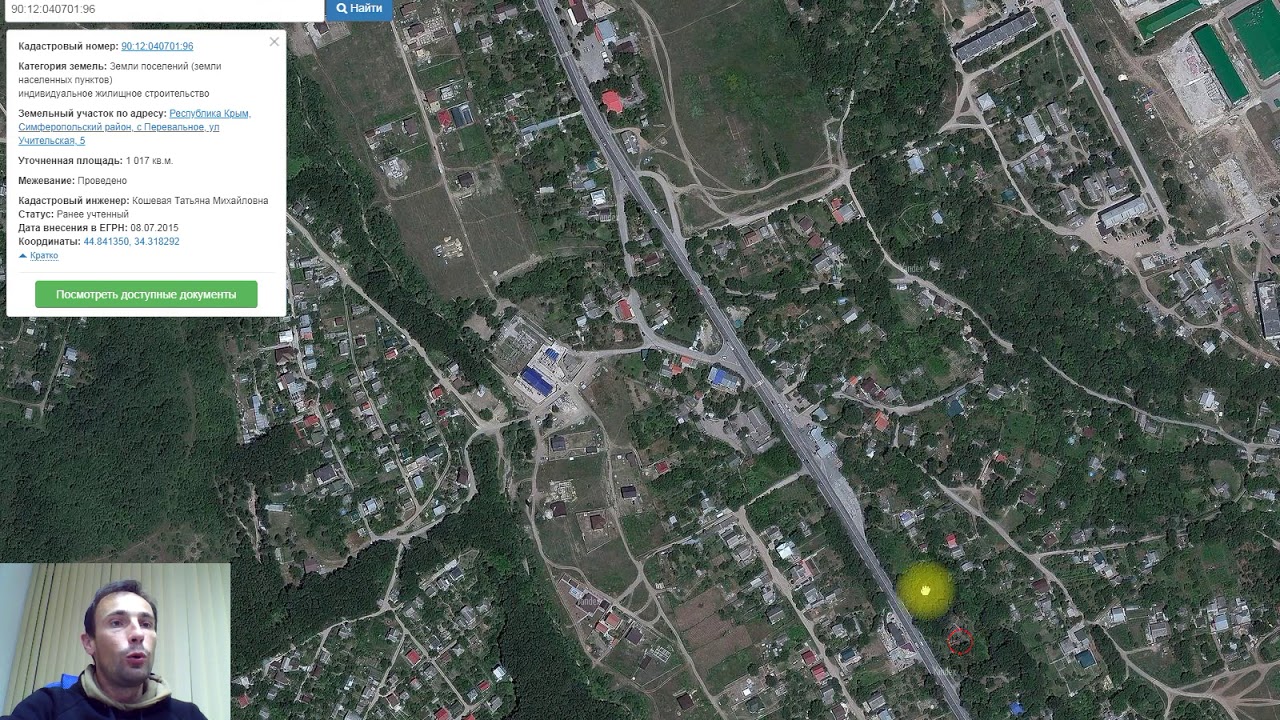The width and height of the screenshot is (1280, 720).
Task: Close the parcel info panel
Action: pos(274,42)
